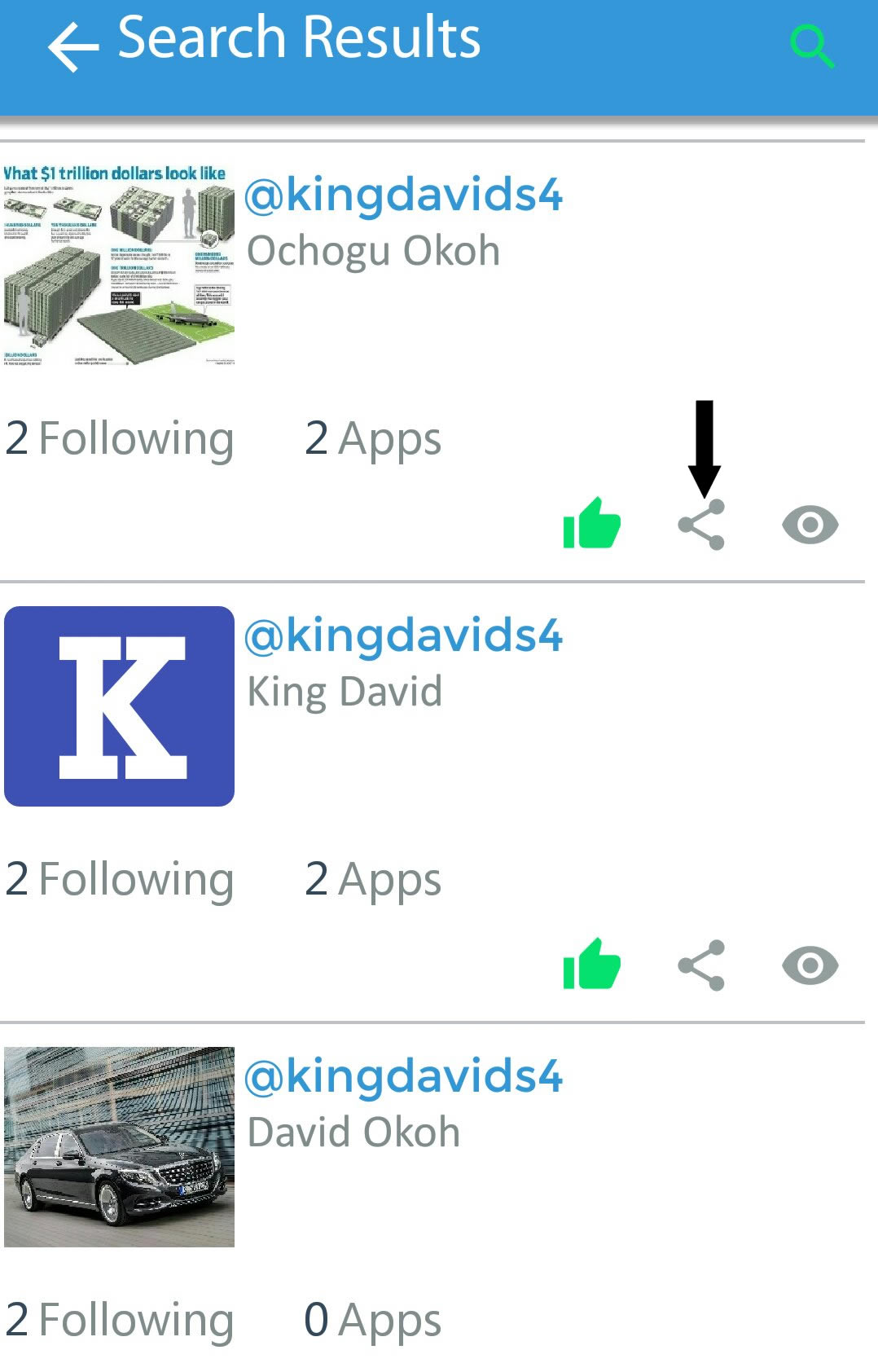Share Ochogu Okoh's profile
The image size is (878, 1372).
tap(701, 525)
